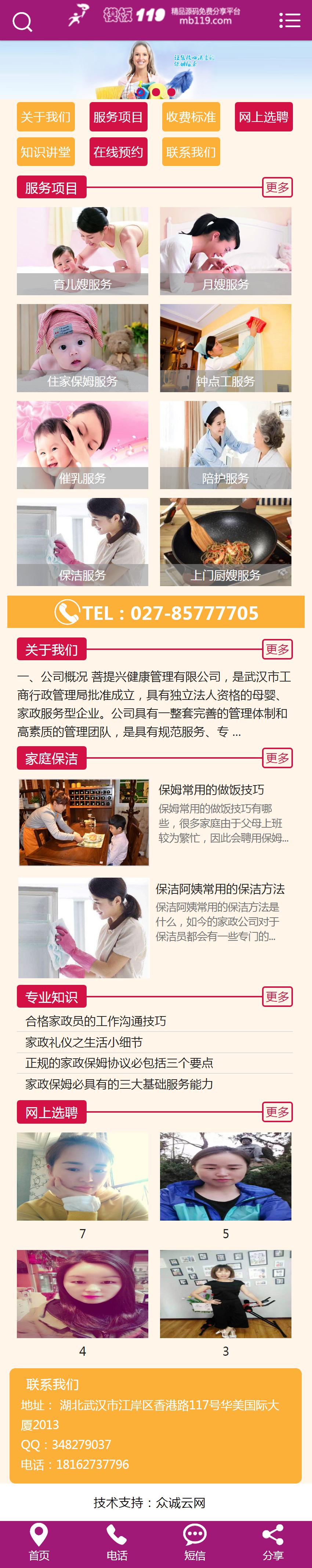Open 上门厨嫂服务 tile
The width and height of the screenshot is (312, 1568).
tap(225, 542)
